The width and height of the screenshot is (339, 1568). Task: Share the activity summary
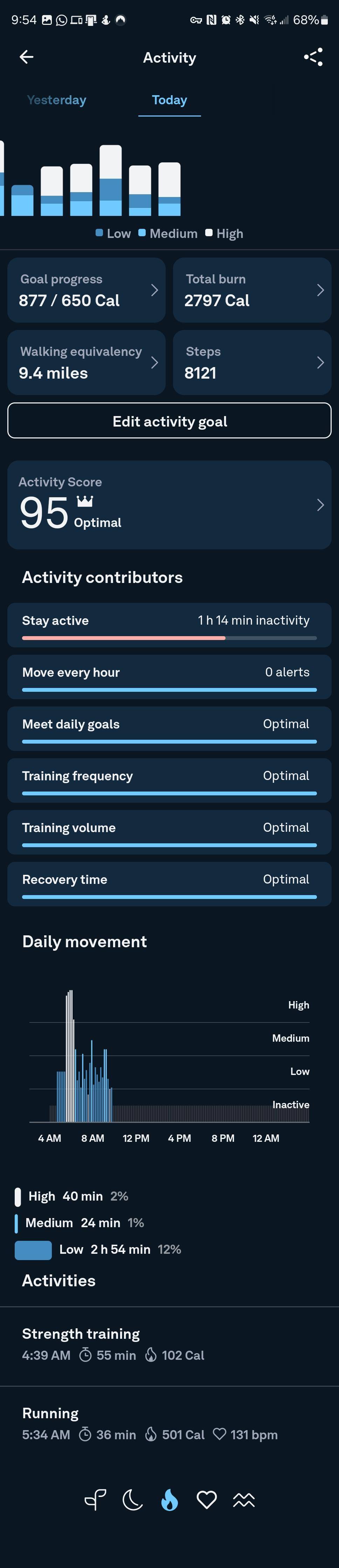313,57
